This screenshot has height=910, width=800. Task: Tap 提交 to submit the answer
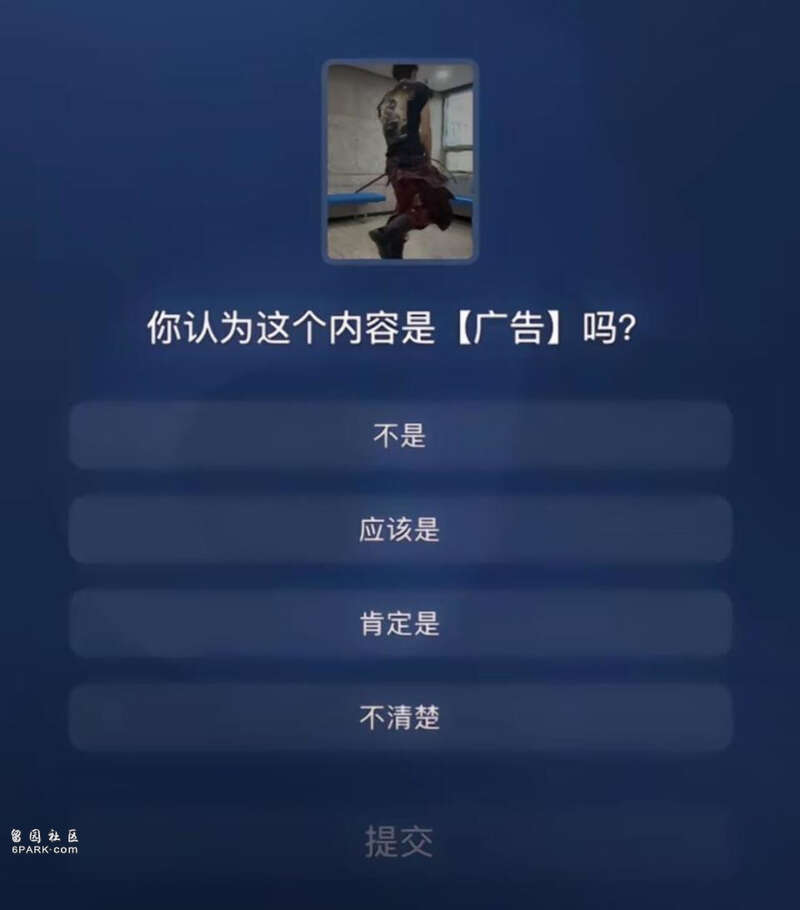[399, 842]
